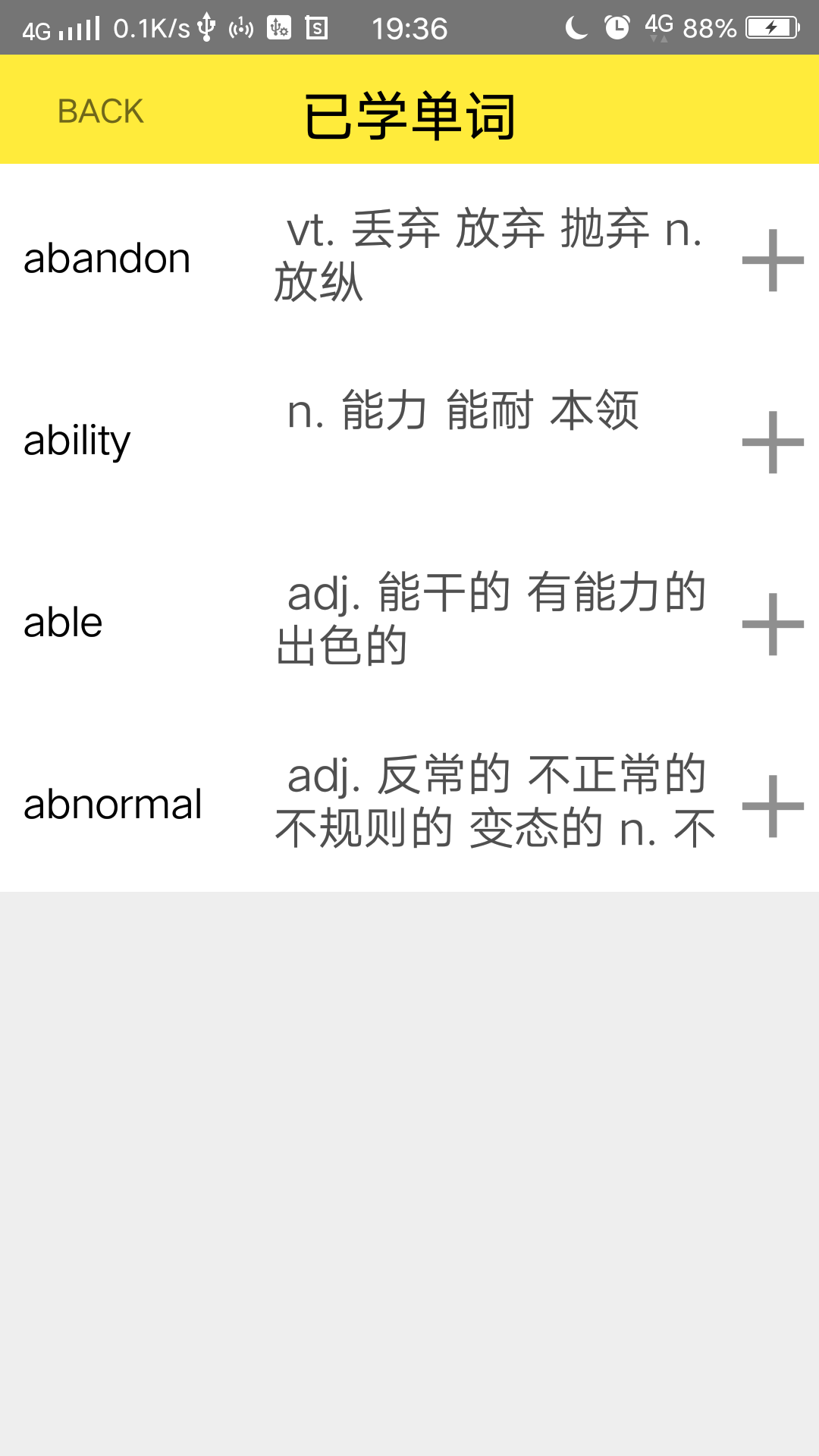
Task: Tap the plus icon beside abnormal
Action: coord(772,806)
